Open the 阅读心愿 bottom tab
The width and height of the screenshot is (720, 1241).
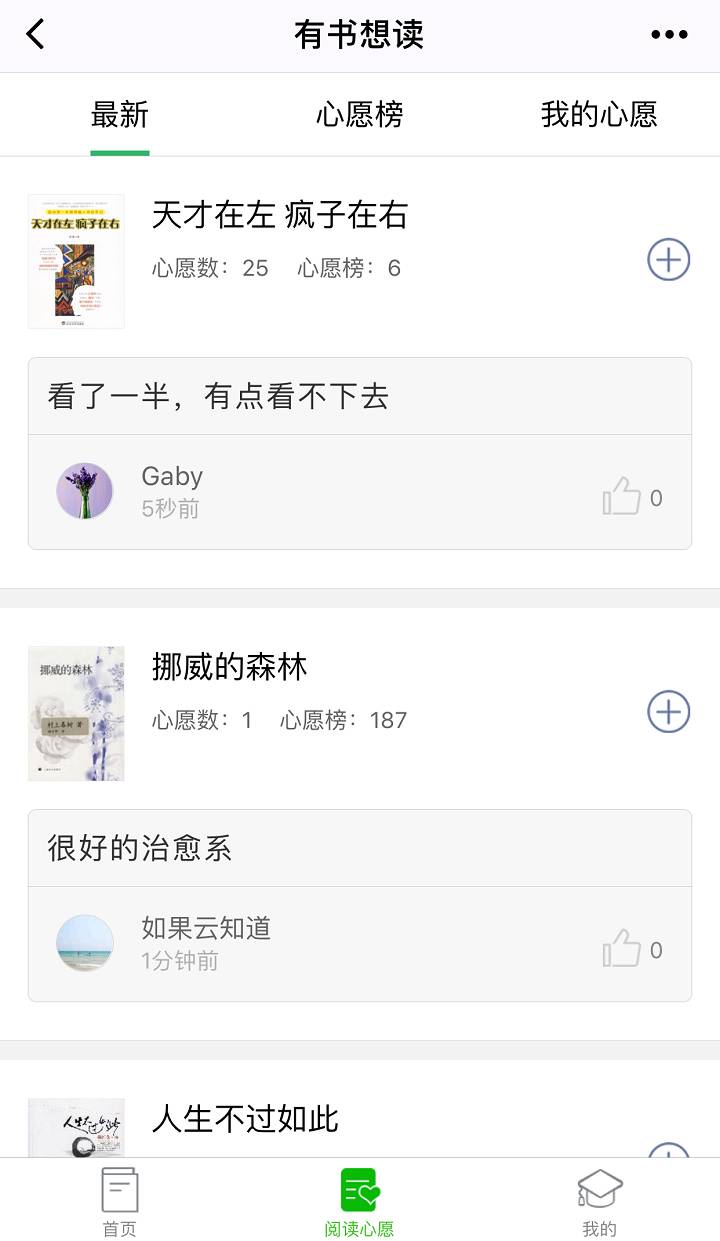pyautogui.click(x=359, y=1202)
